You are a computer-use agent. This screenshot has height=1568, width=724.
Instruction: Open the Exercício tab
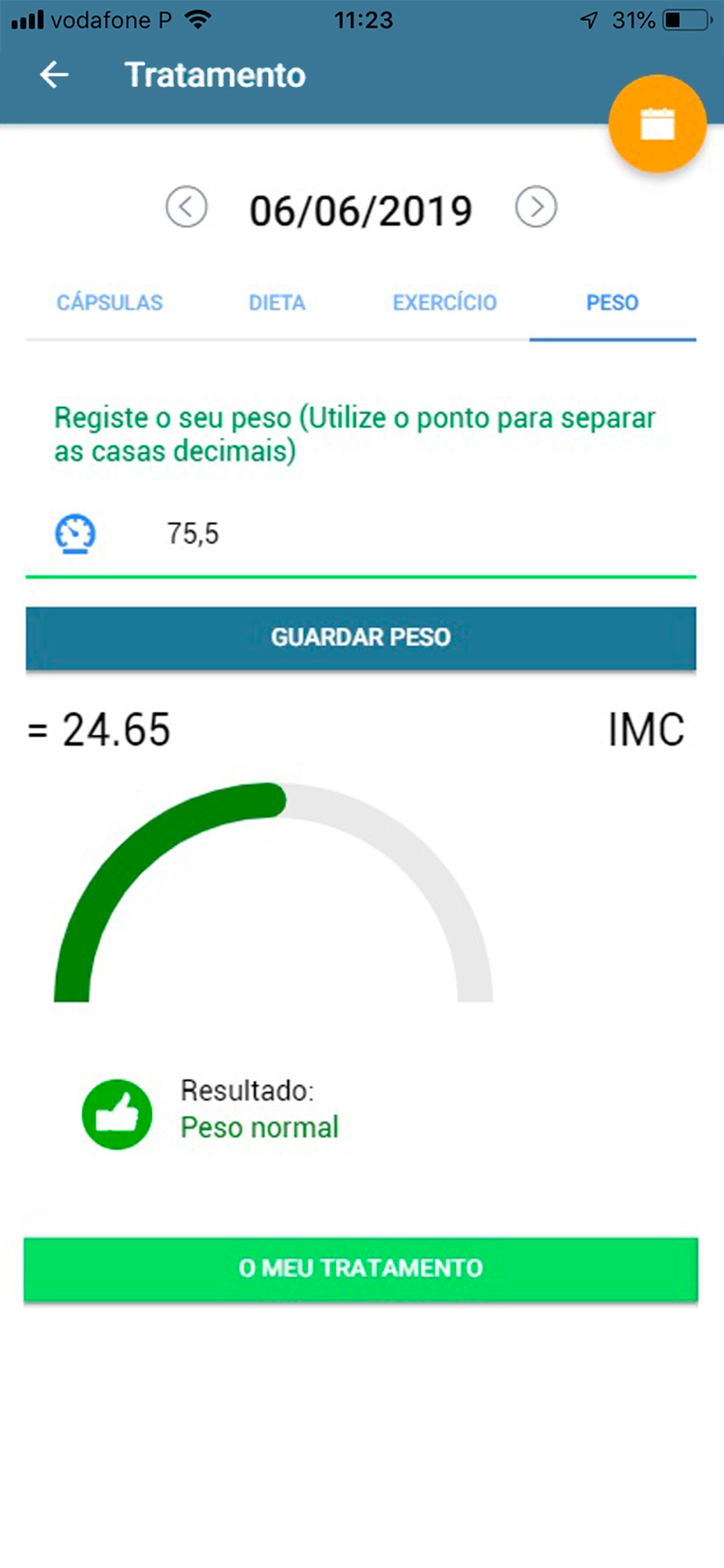tap(444, 303)
